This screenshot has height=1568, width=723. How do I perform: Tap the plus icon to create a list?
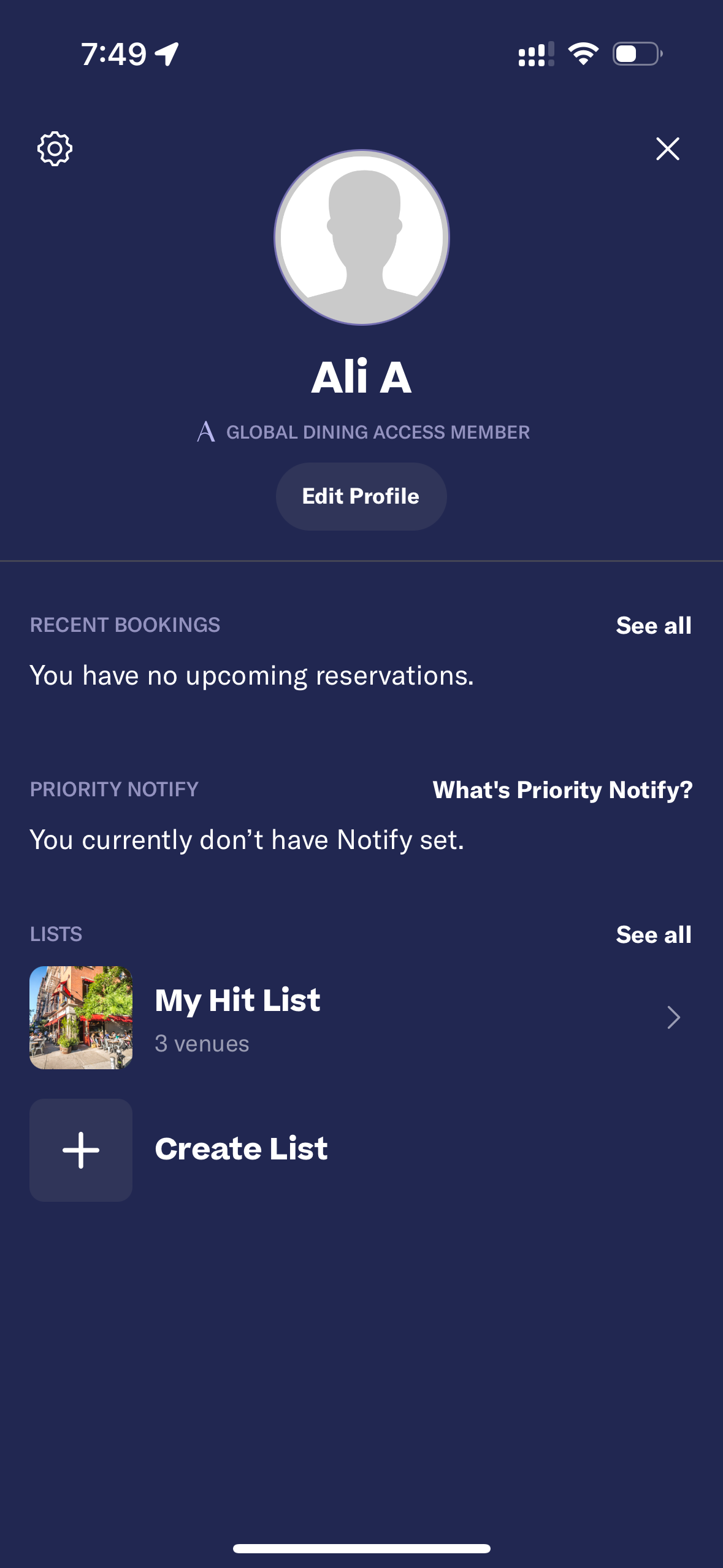(x=80, y=1149)
